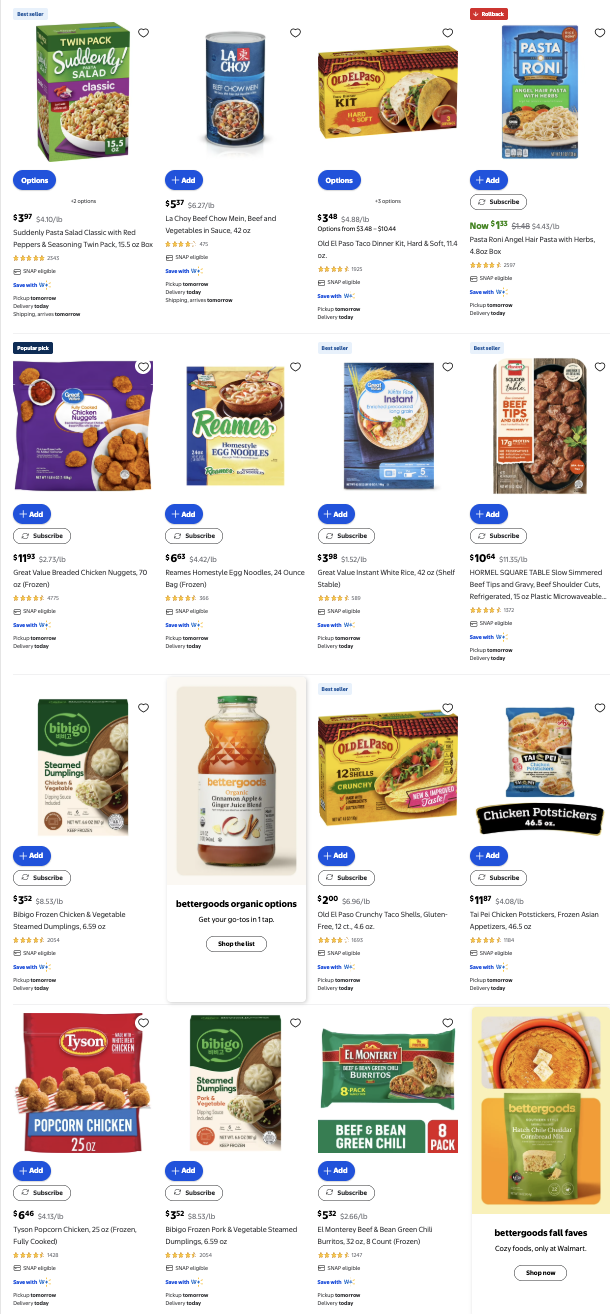Add Tyson Popcorn Chicken to cart
This screenshot has height=1314, width=610.
tap(32, 1170)
